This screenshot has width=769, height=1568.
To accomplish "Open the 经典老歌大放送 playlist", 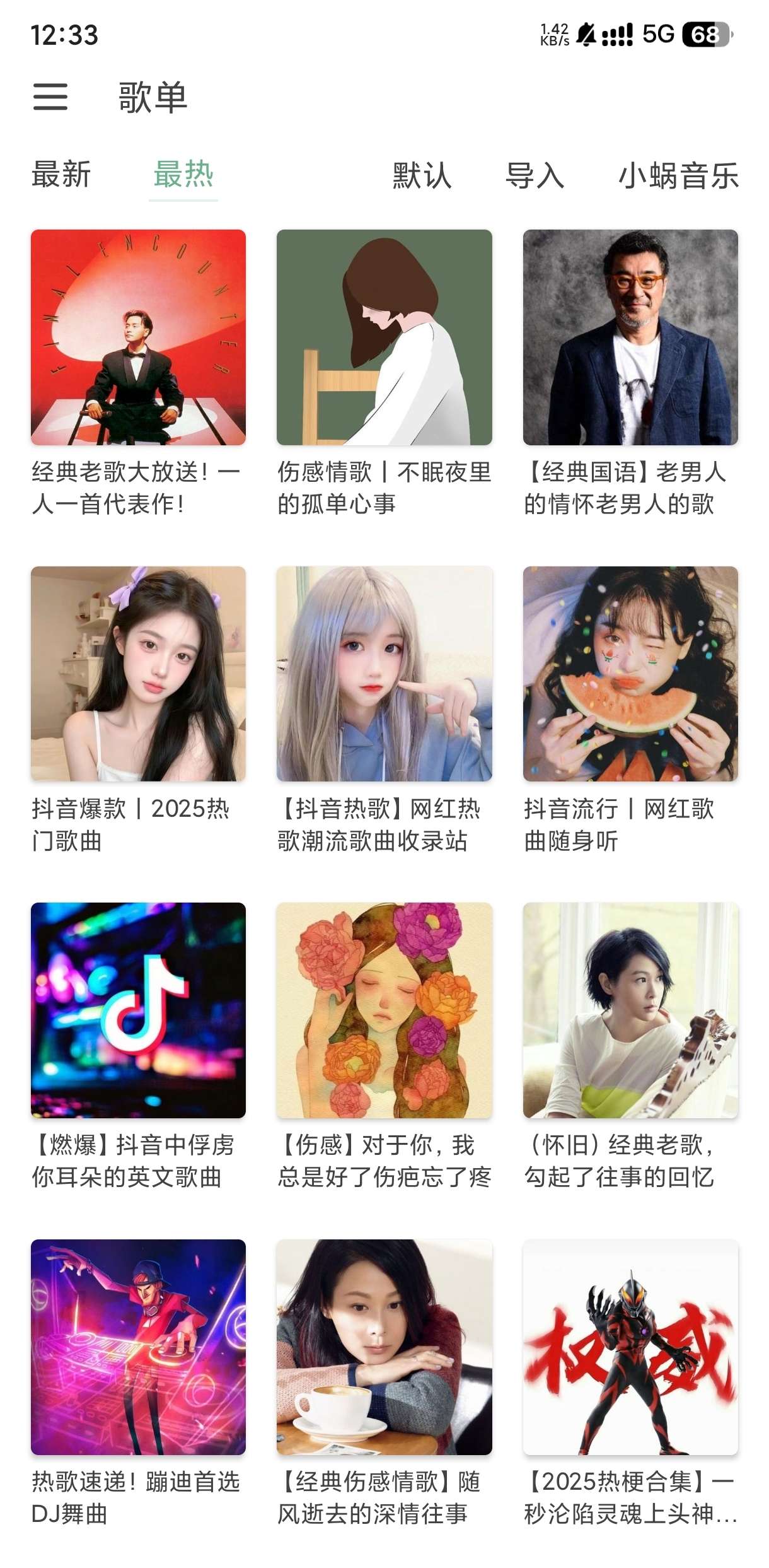I will [138, 337].
